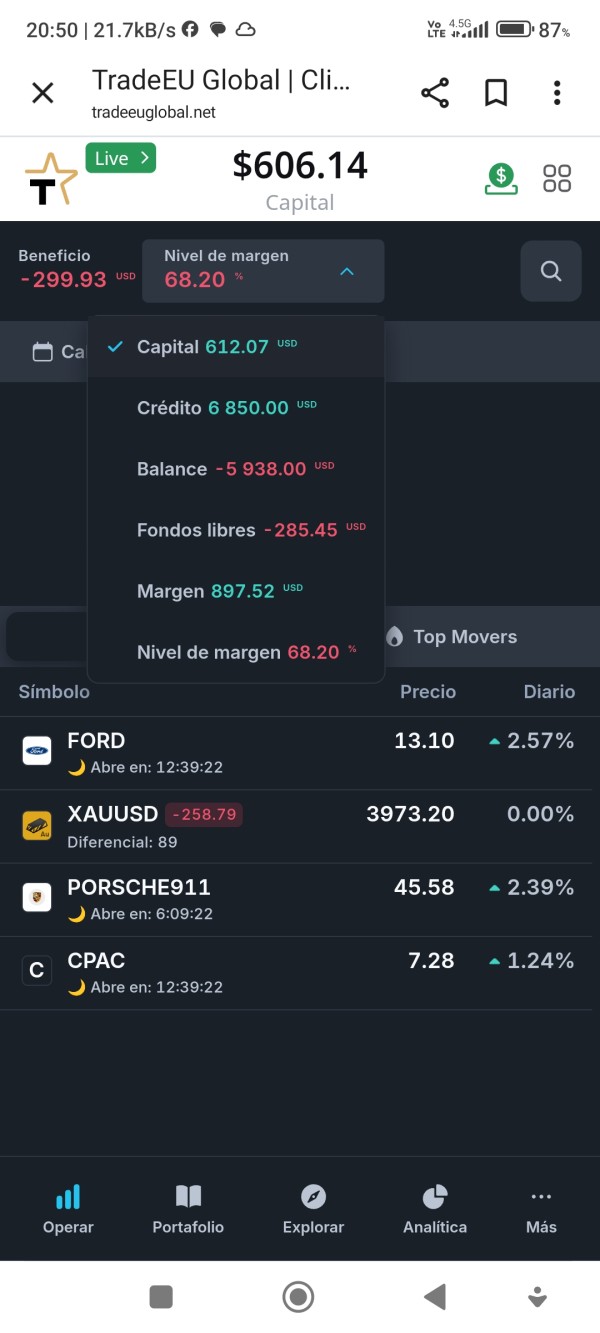Select Crédito 6 850.00 option

[x=236, y=407]
